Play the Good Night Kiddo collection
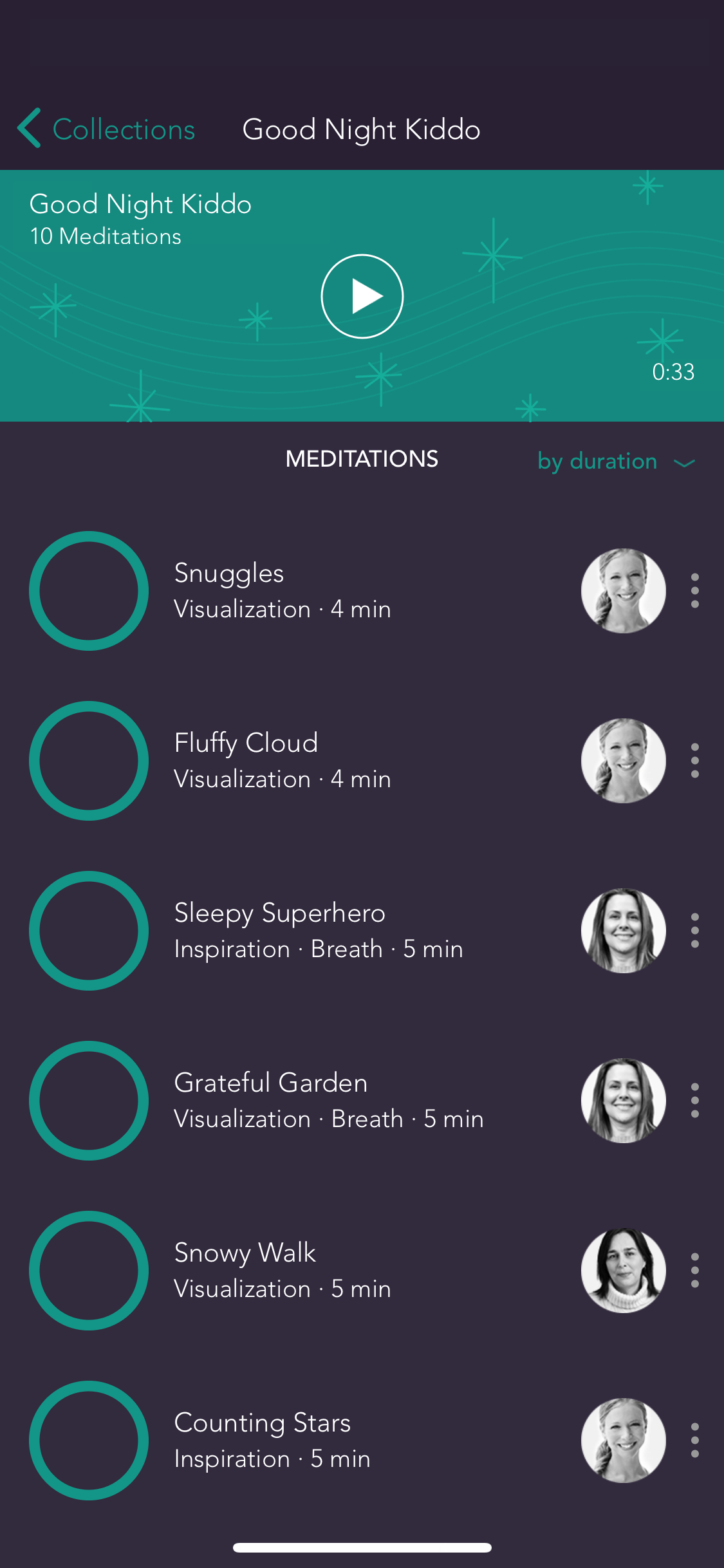 (x=362, y=295)
